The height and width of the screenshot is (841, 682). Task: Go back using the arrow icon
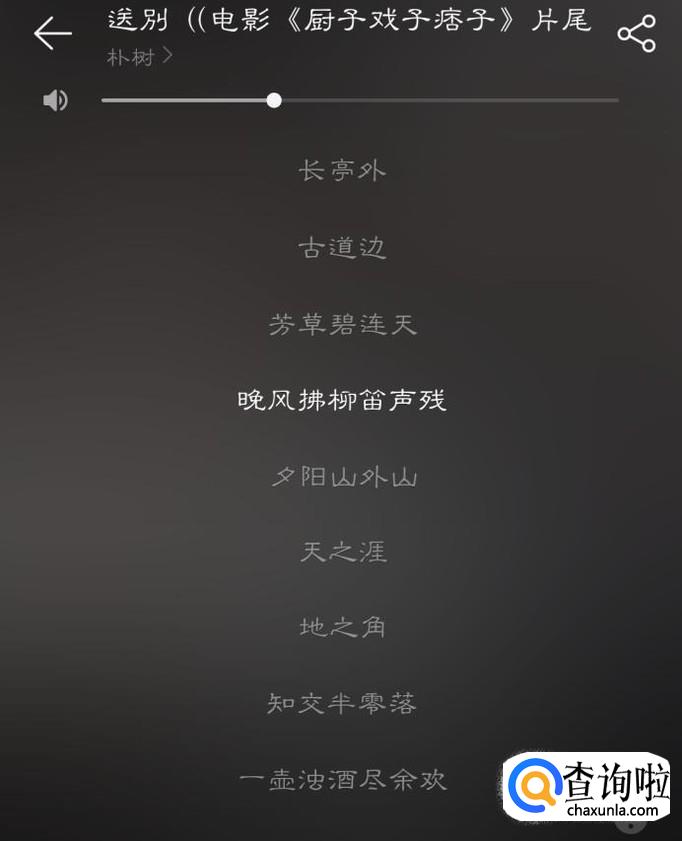coord(52,34)
